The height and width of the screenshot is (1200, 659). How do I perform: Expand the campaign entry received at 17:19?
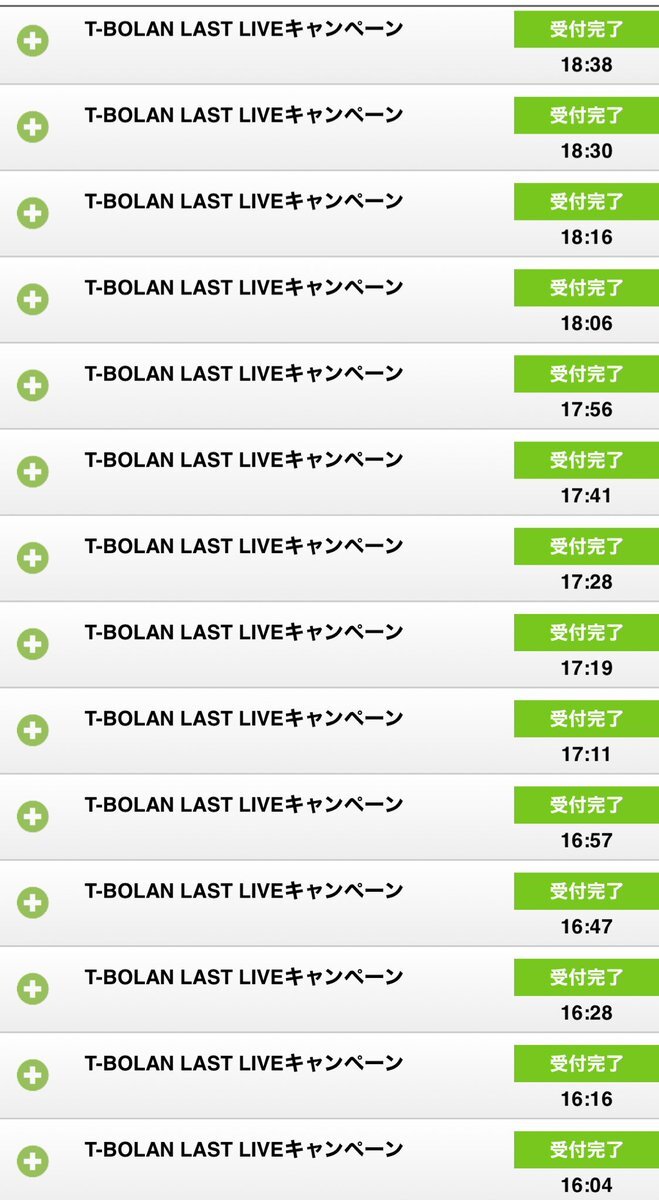pos(33,644)
